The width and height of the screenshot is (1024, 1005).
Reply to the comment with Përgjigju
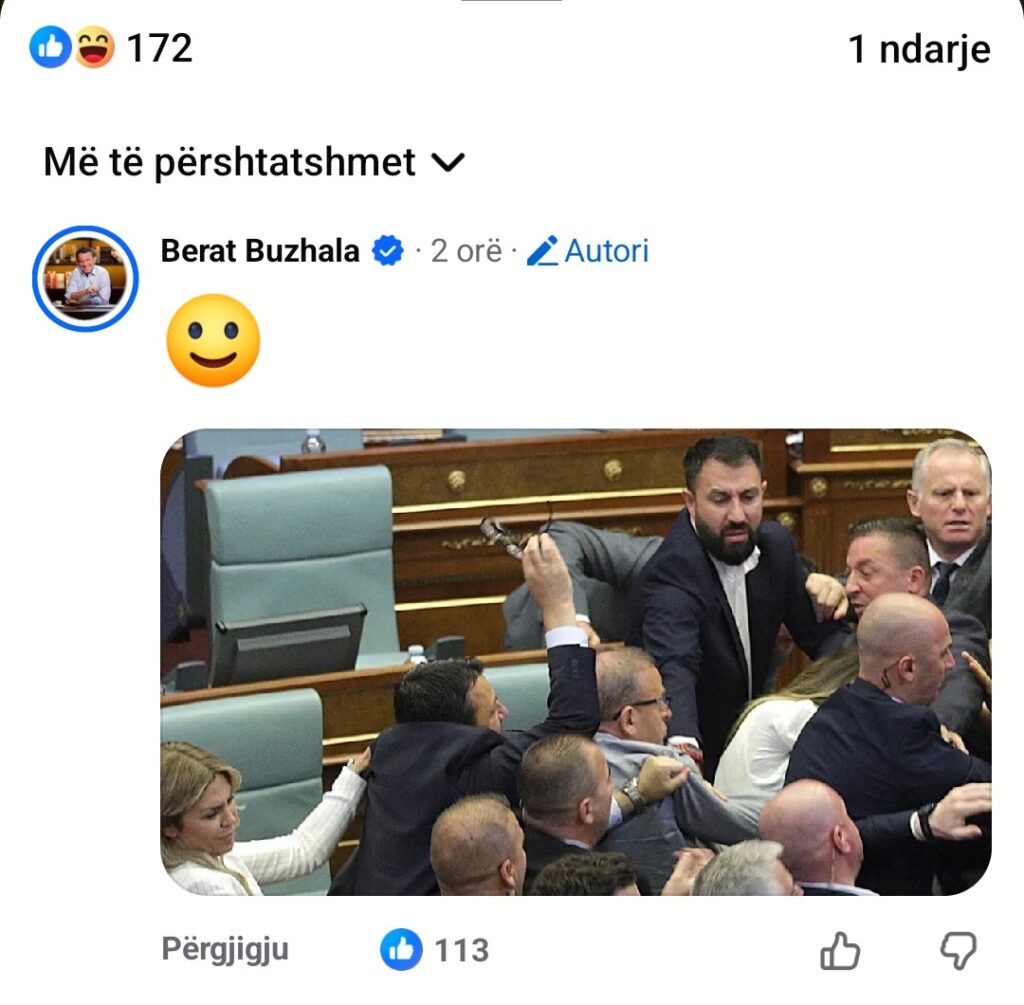[x=225, y=949]
